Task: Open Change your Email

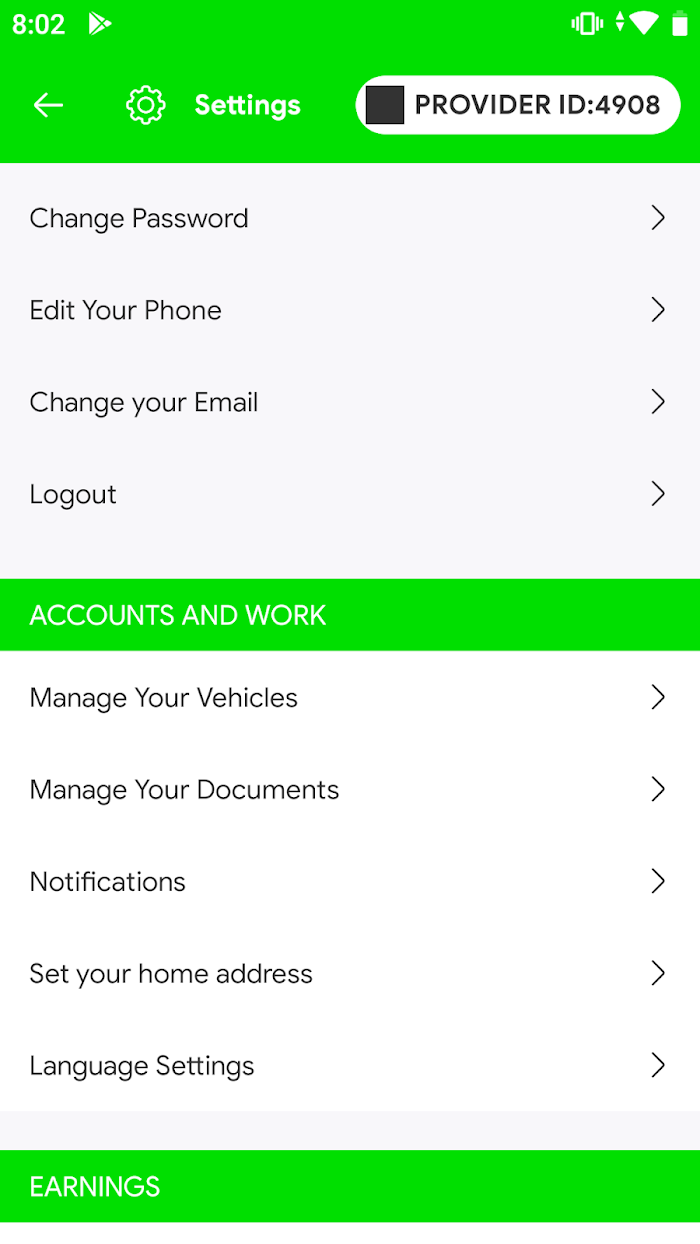Action: coord(350,402)
